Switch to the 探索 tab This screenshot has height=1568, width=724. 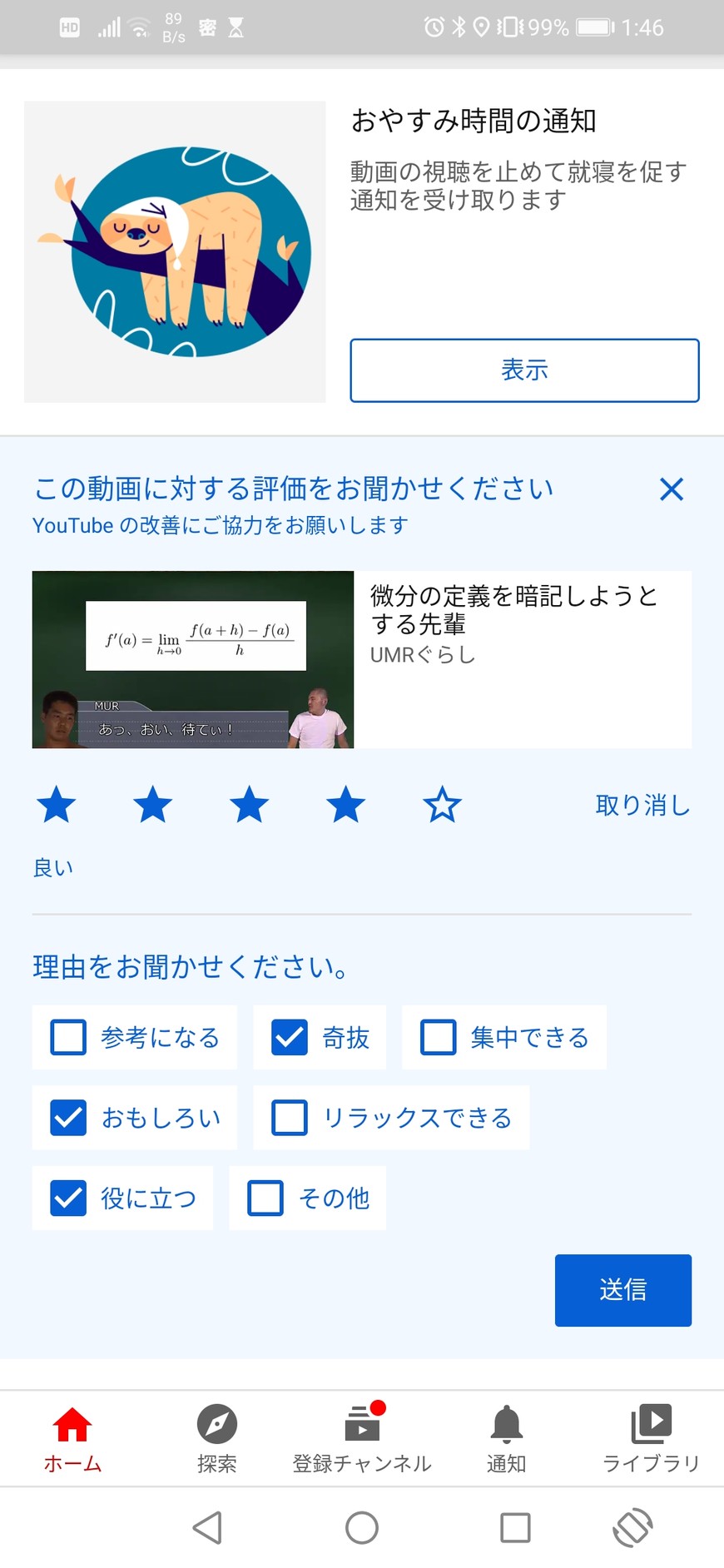[217, 1438]
